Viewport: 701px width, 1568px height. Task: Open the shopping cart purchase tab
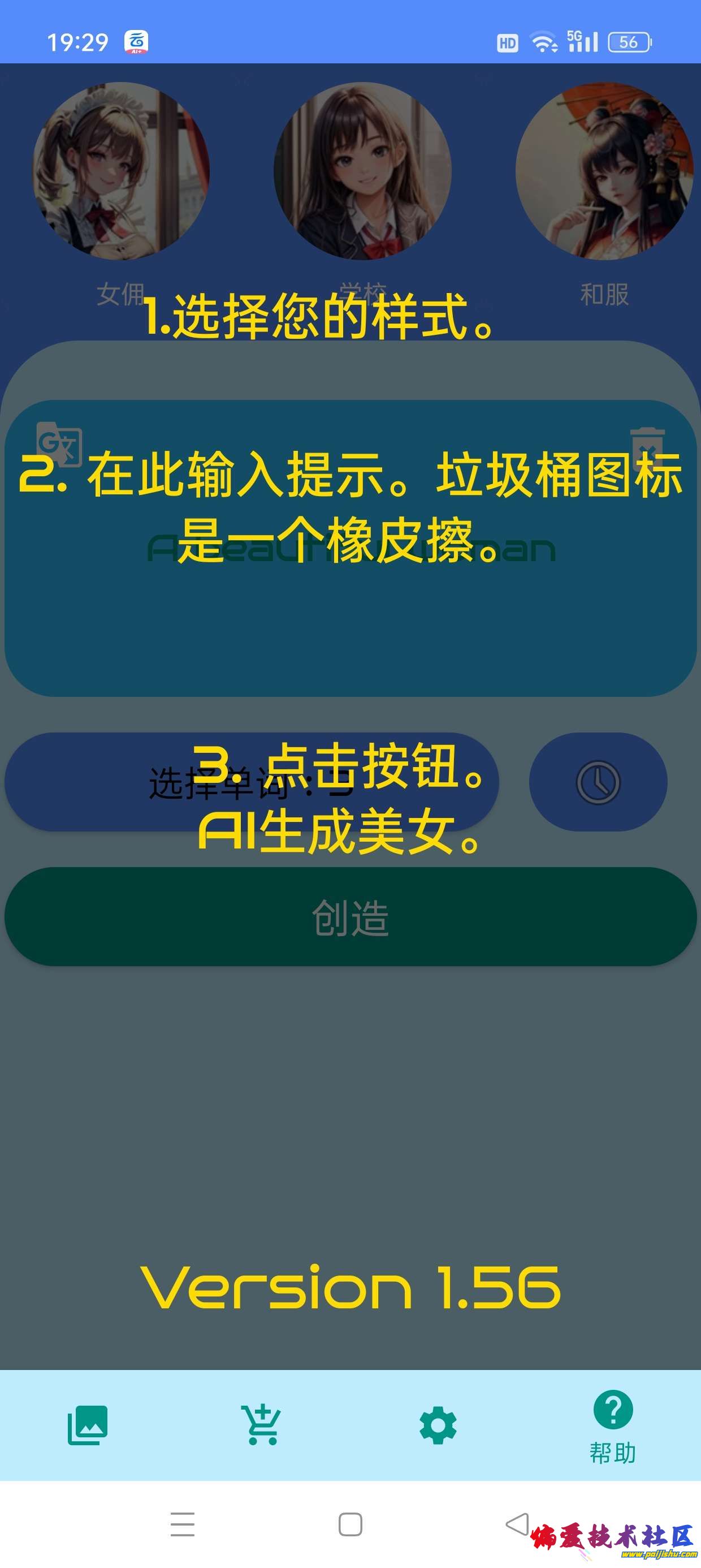coord(262,1425)
